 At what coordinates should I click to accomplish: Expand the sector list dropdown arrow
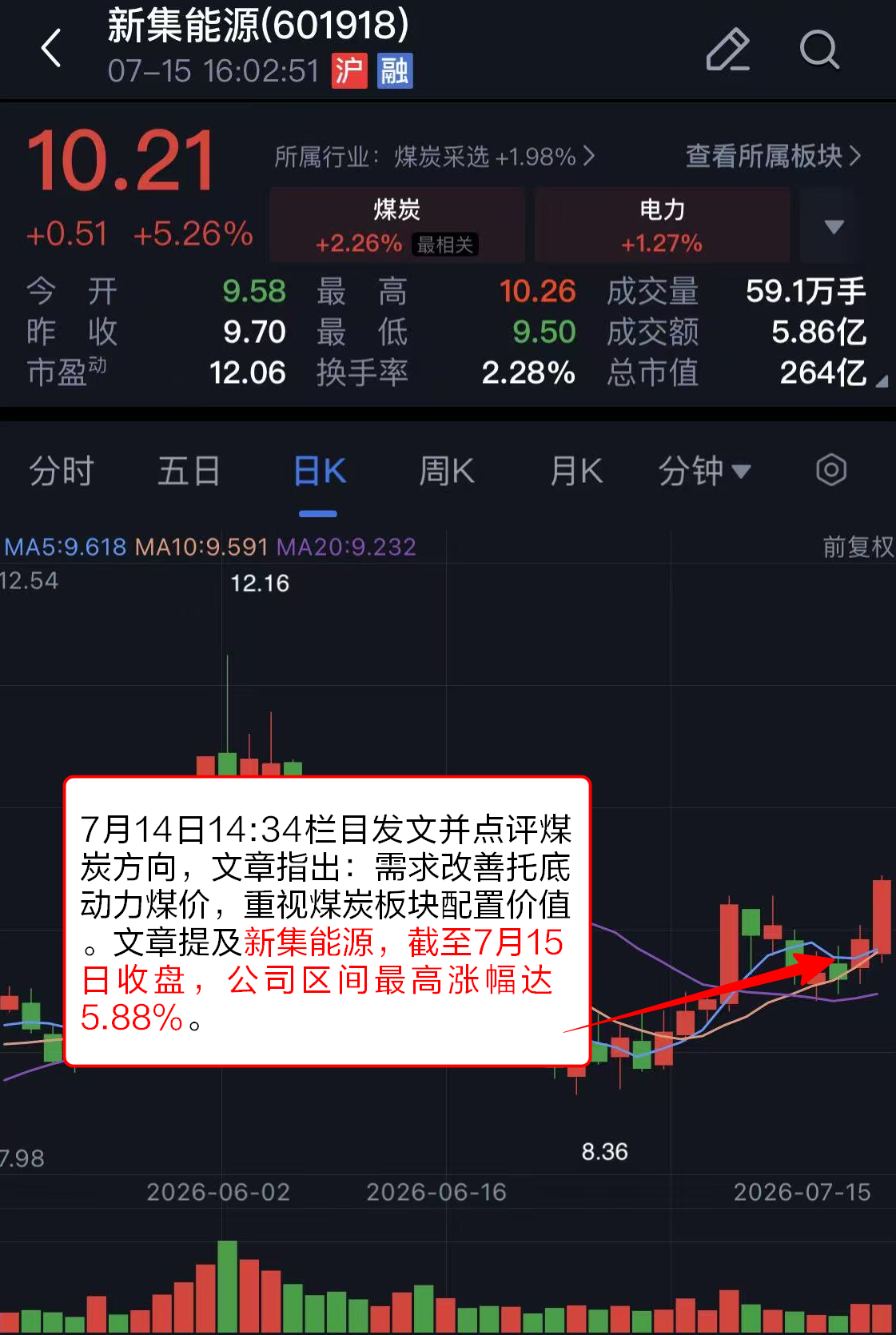tap(834, 226)
